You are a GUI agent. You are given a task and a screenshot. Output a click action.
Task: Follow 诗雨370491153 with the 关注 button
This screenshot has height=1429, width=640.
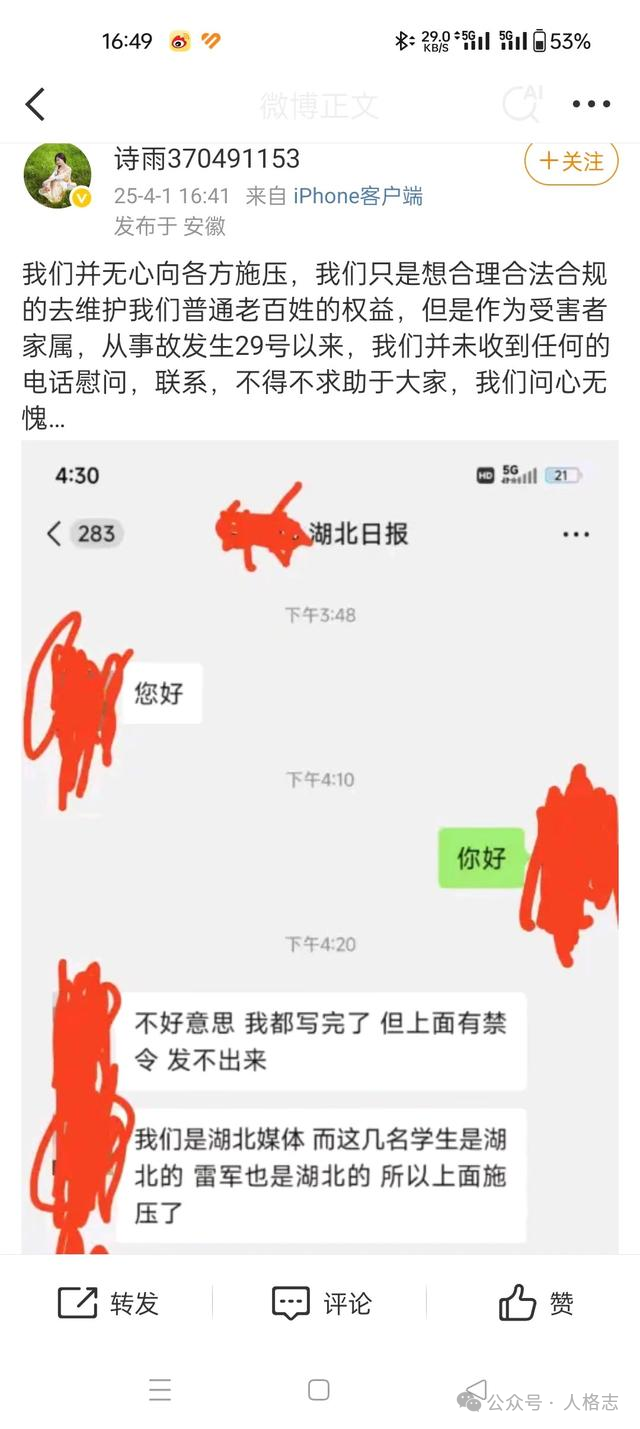[x=571, y=161]
